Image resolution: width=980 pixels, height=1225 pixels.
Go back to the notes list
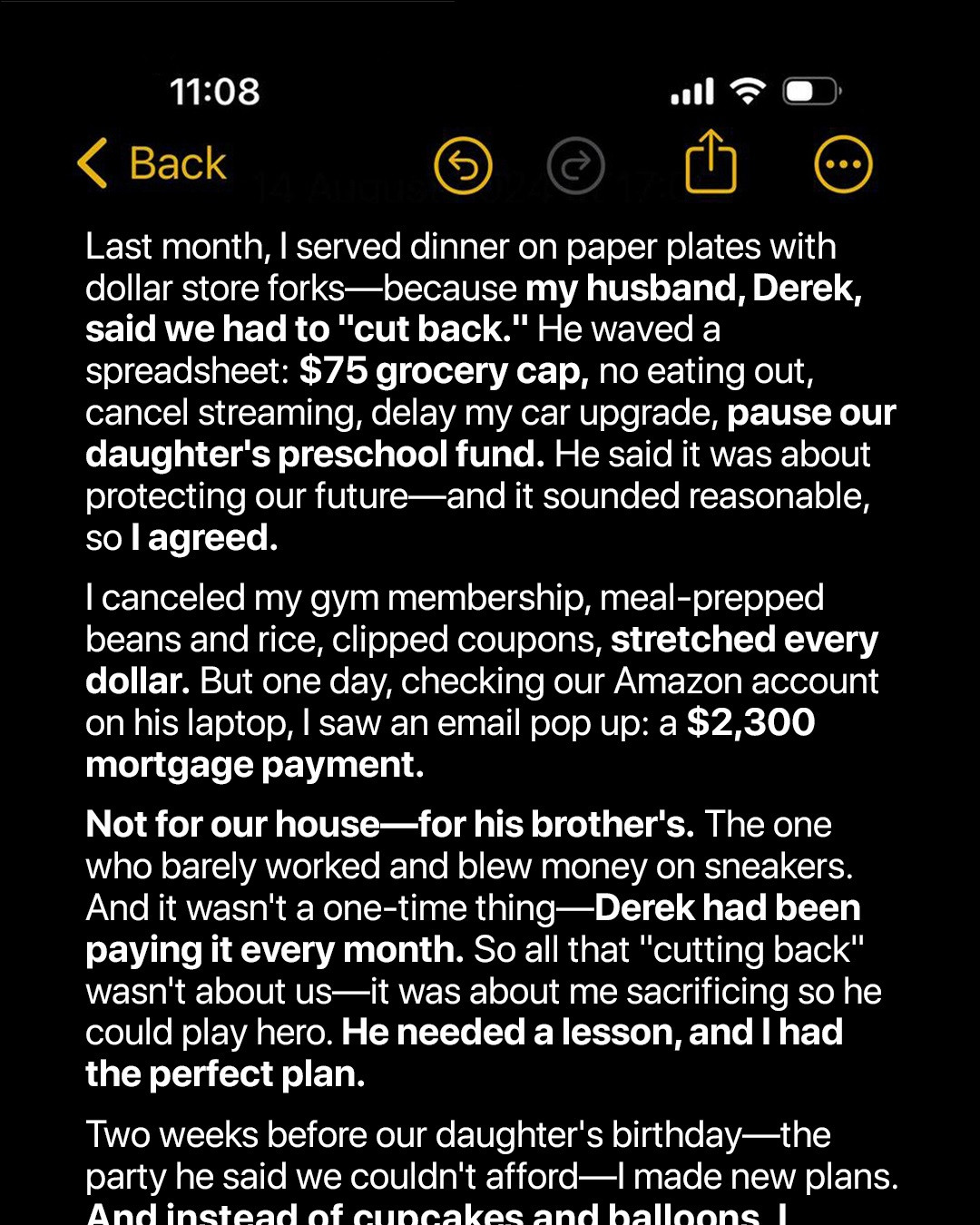152,164
